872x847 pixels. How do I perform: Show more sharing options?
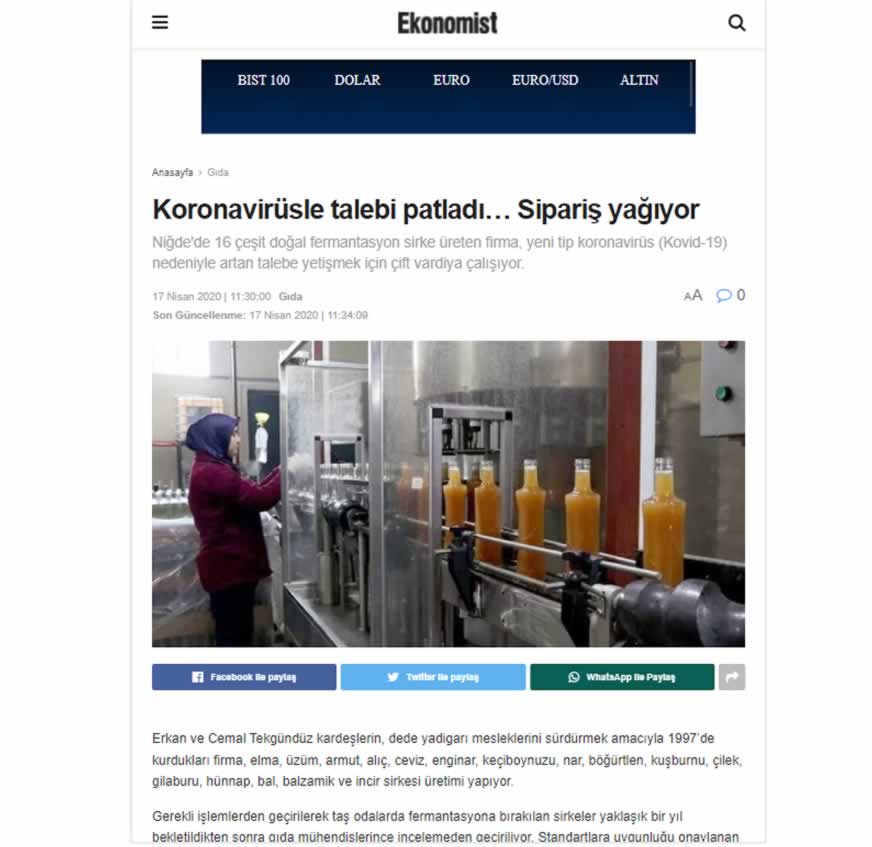pos(732,677)
